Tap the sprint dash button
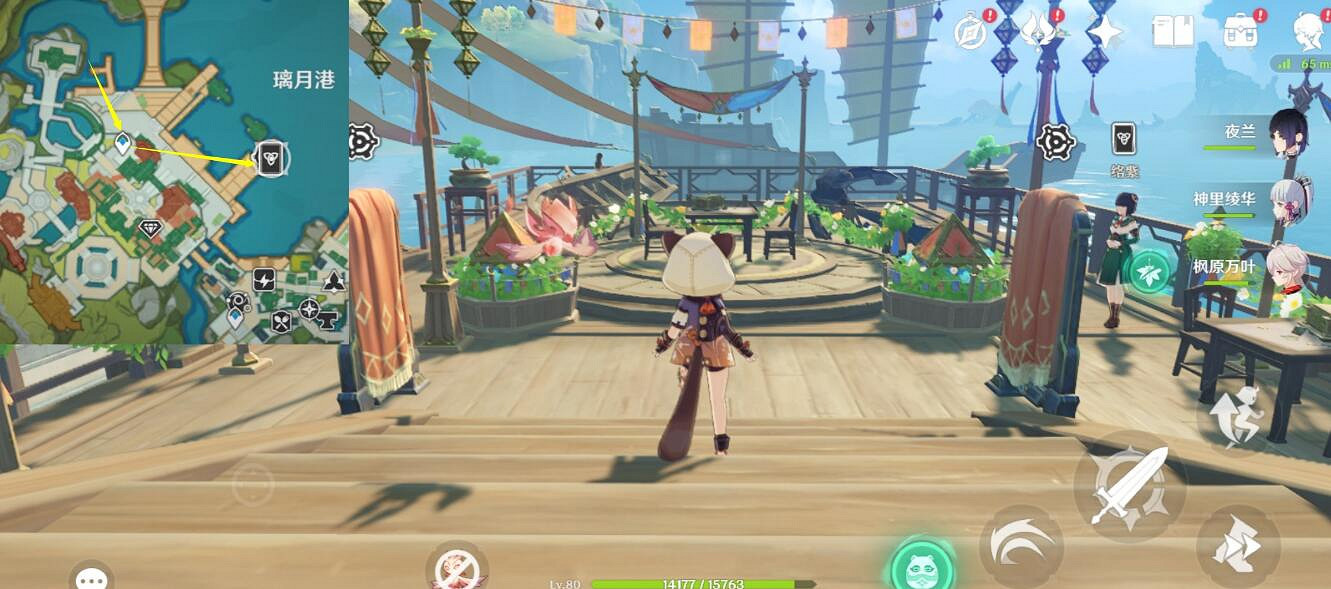Image resolution: width=1331 pixels, height=589 pixels. [1238, 545]
